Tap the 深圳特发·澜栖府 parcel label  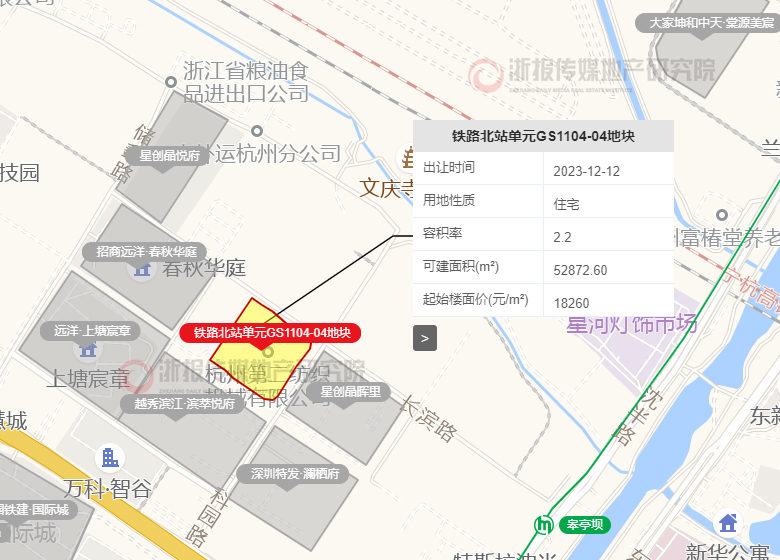click(294, 474)
